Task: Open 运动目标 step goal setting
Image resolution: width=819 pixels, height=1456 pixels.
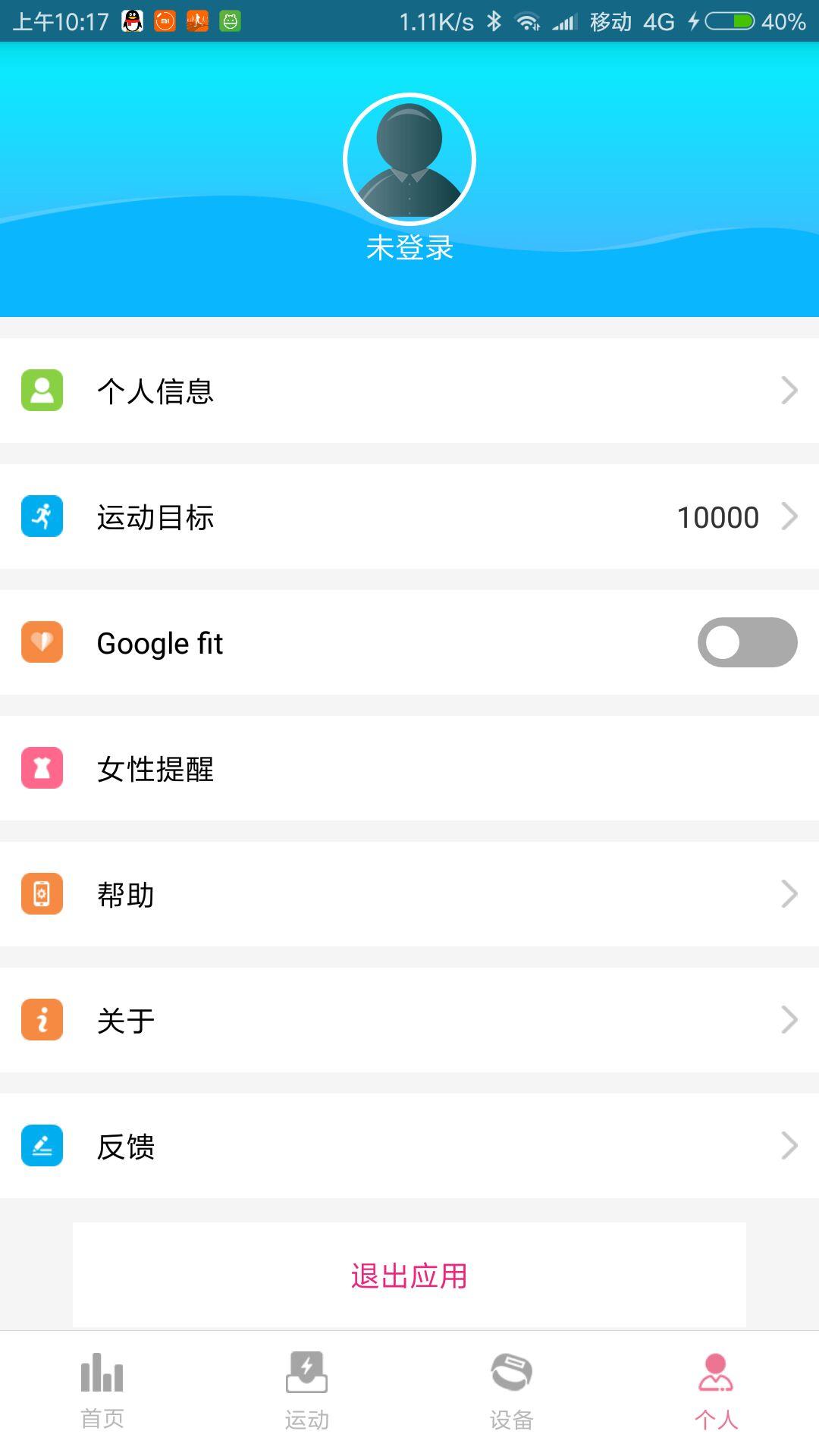Action: [x=409, y=516]
